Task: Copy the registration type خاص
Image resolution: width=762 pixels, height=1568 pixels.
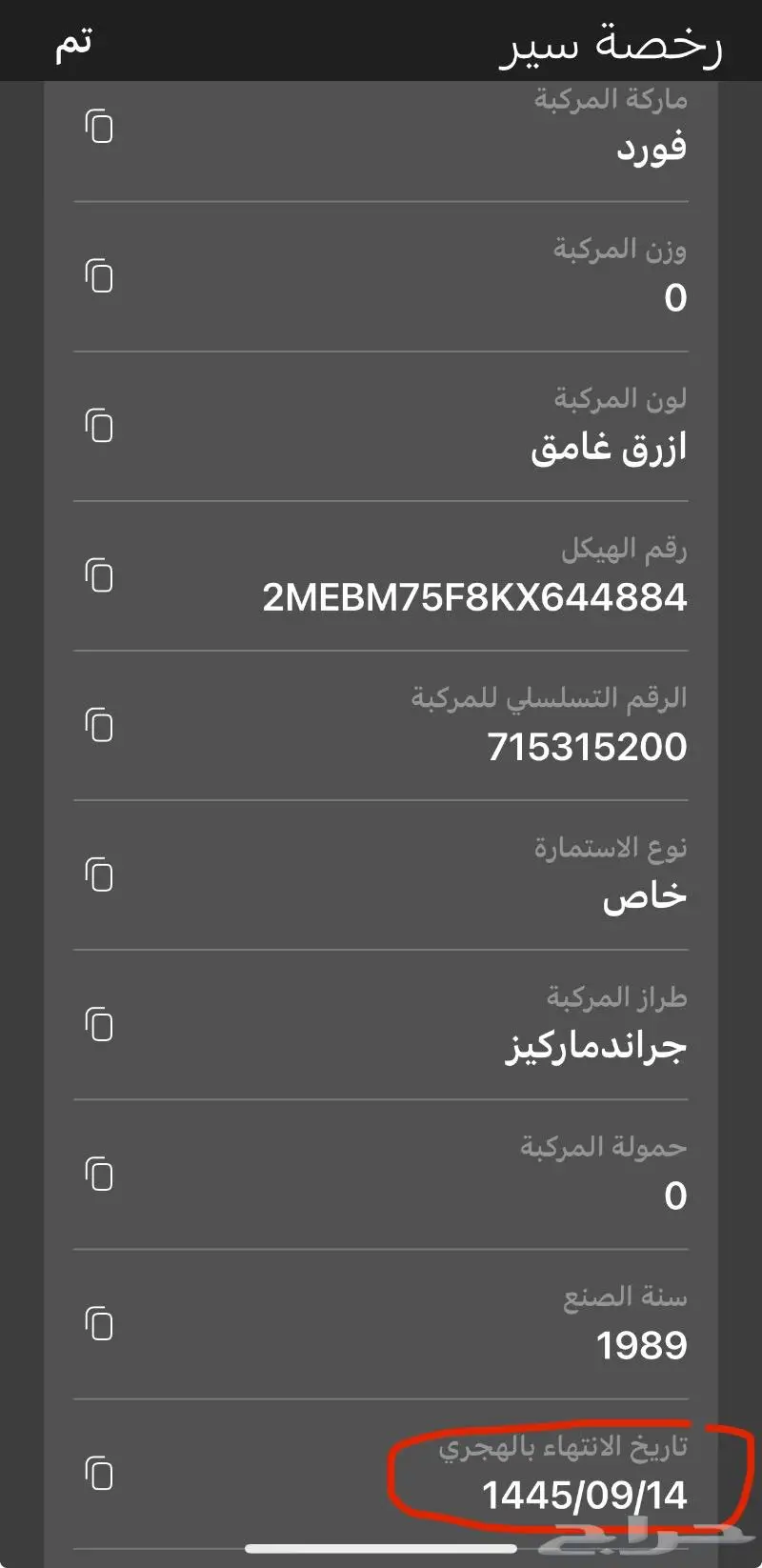Action: click(x=99, y=874)
